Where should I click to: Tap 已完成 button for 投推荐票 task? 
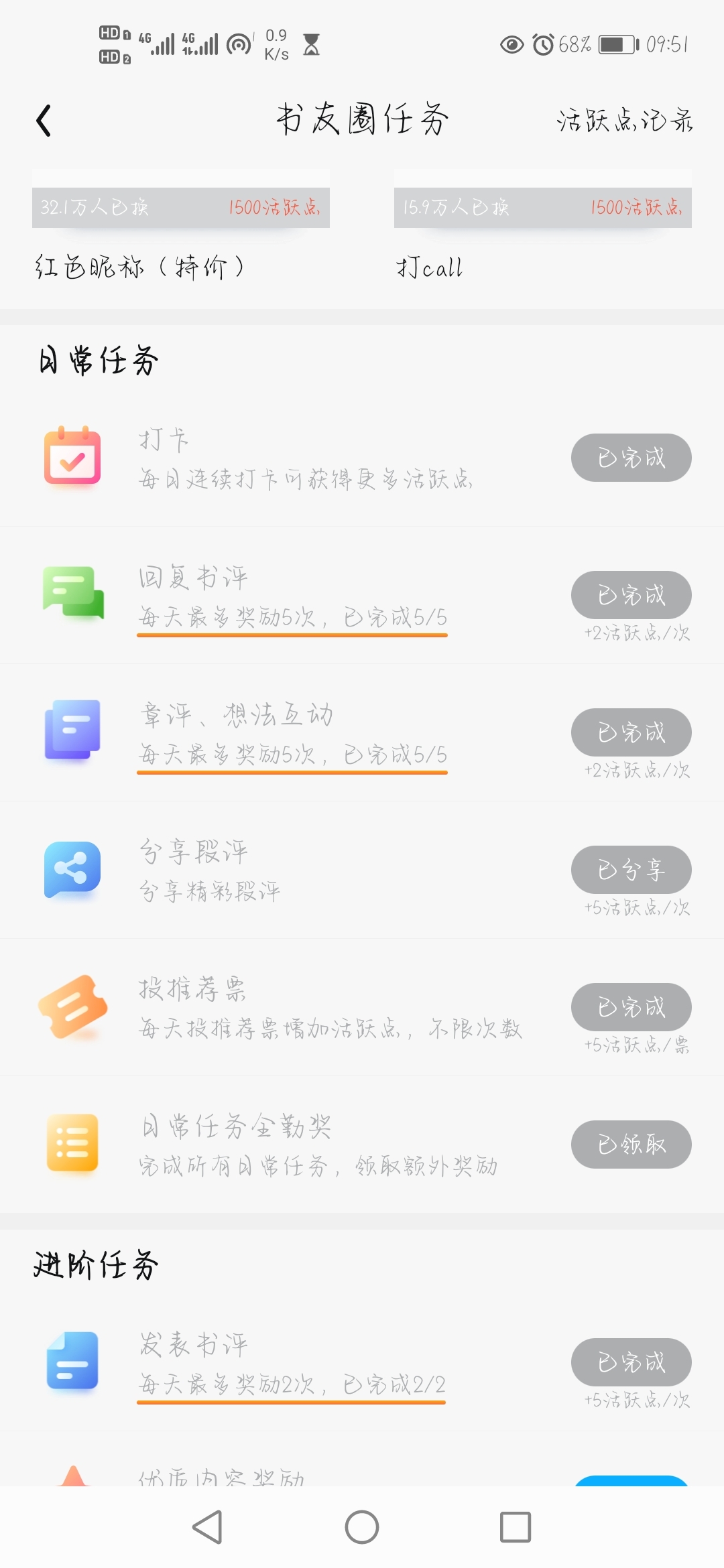tap(631, 1007)
